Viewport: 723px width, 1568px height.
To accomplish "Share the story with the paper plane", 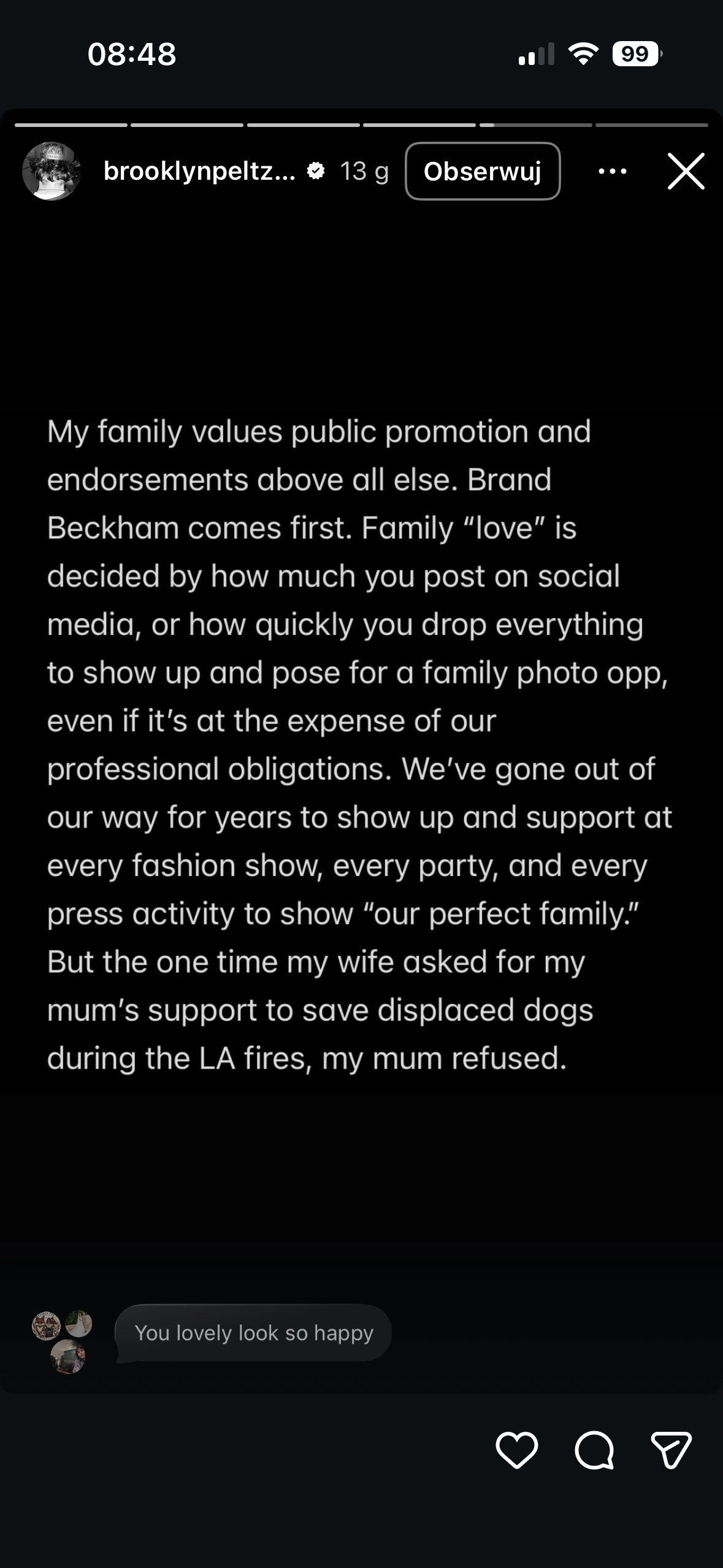I will (671, 1450).
